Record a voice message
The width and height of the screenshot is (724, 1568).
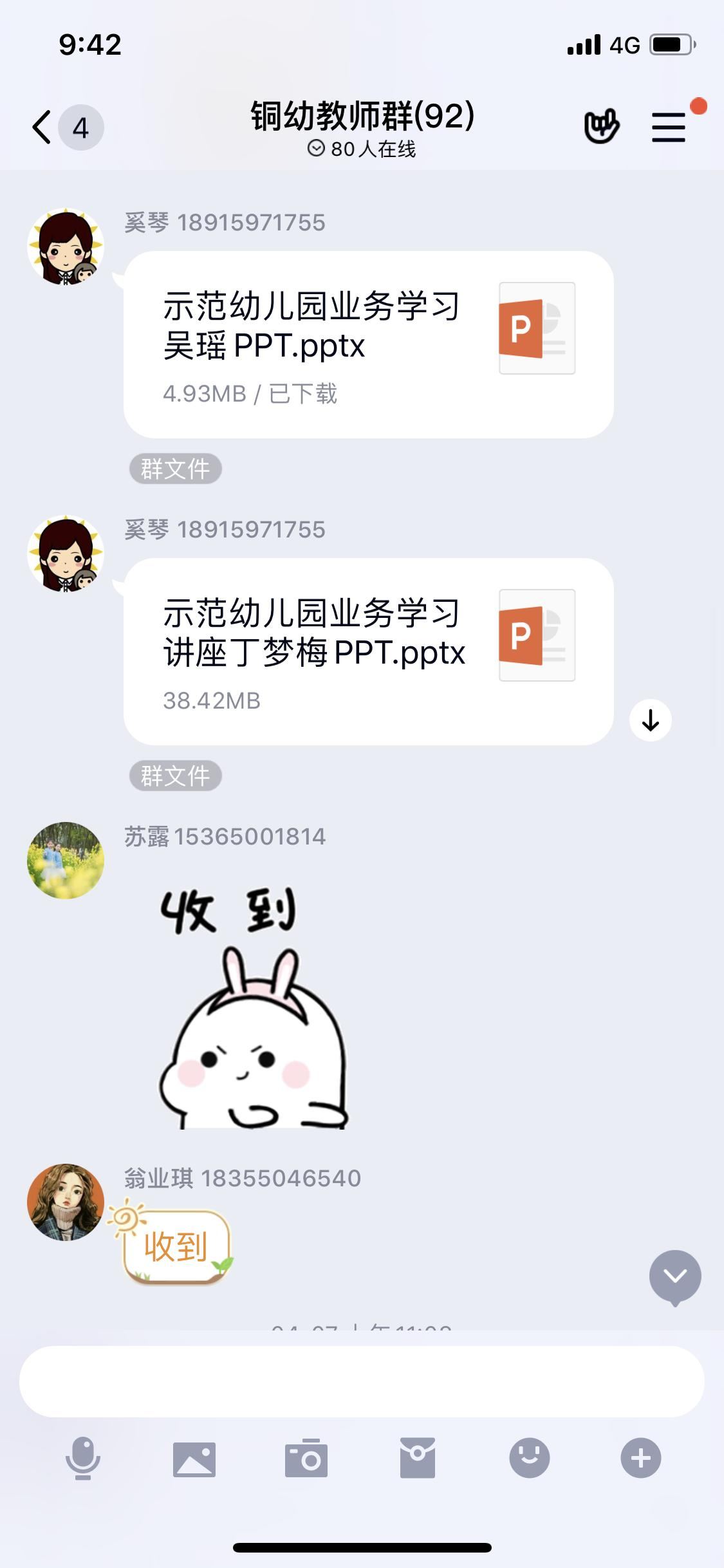click(x=83, y=1459)
